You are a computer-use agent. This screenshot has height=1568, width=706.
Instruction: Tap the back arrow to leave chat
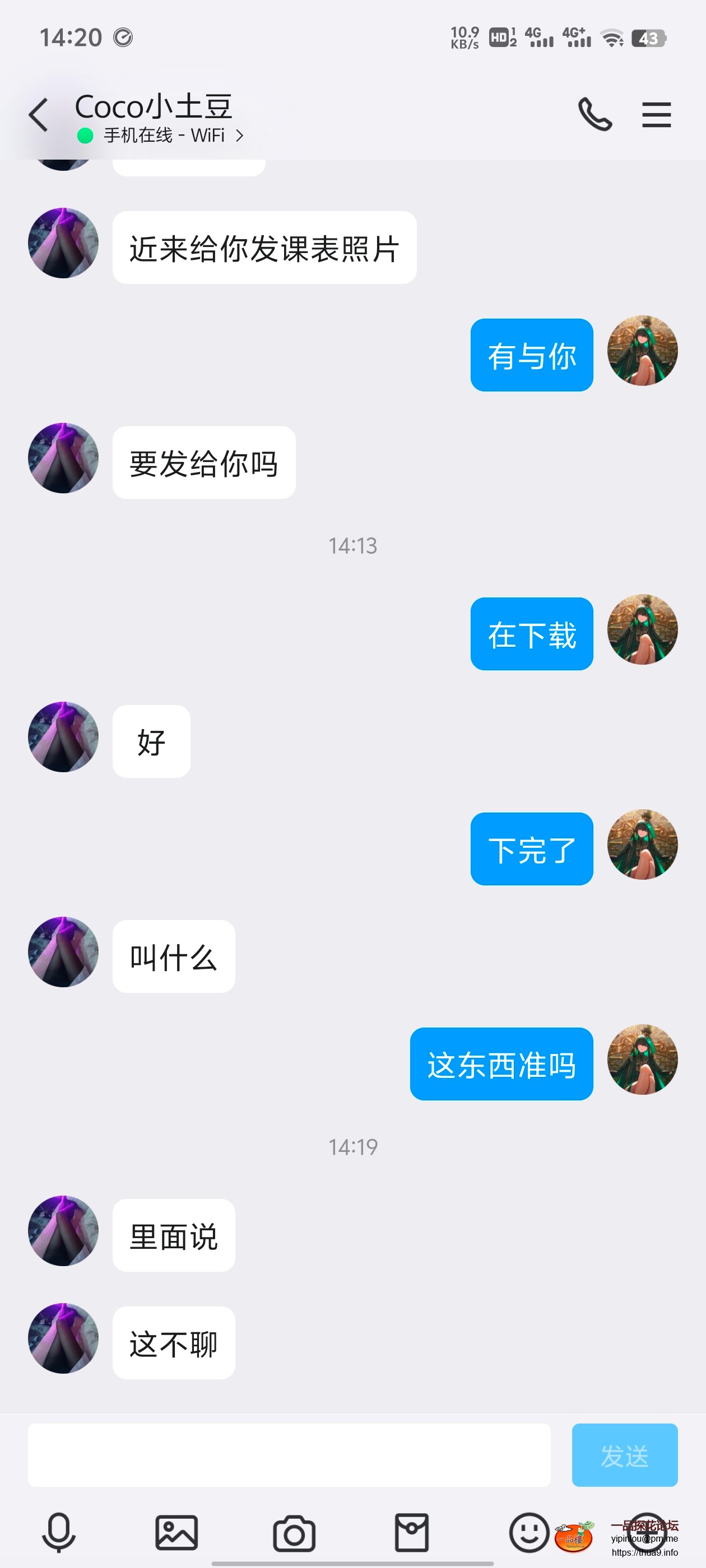click(x=38, y=114)
